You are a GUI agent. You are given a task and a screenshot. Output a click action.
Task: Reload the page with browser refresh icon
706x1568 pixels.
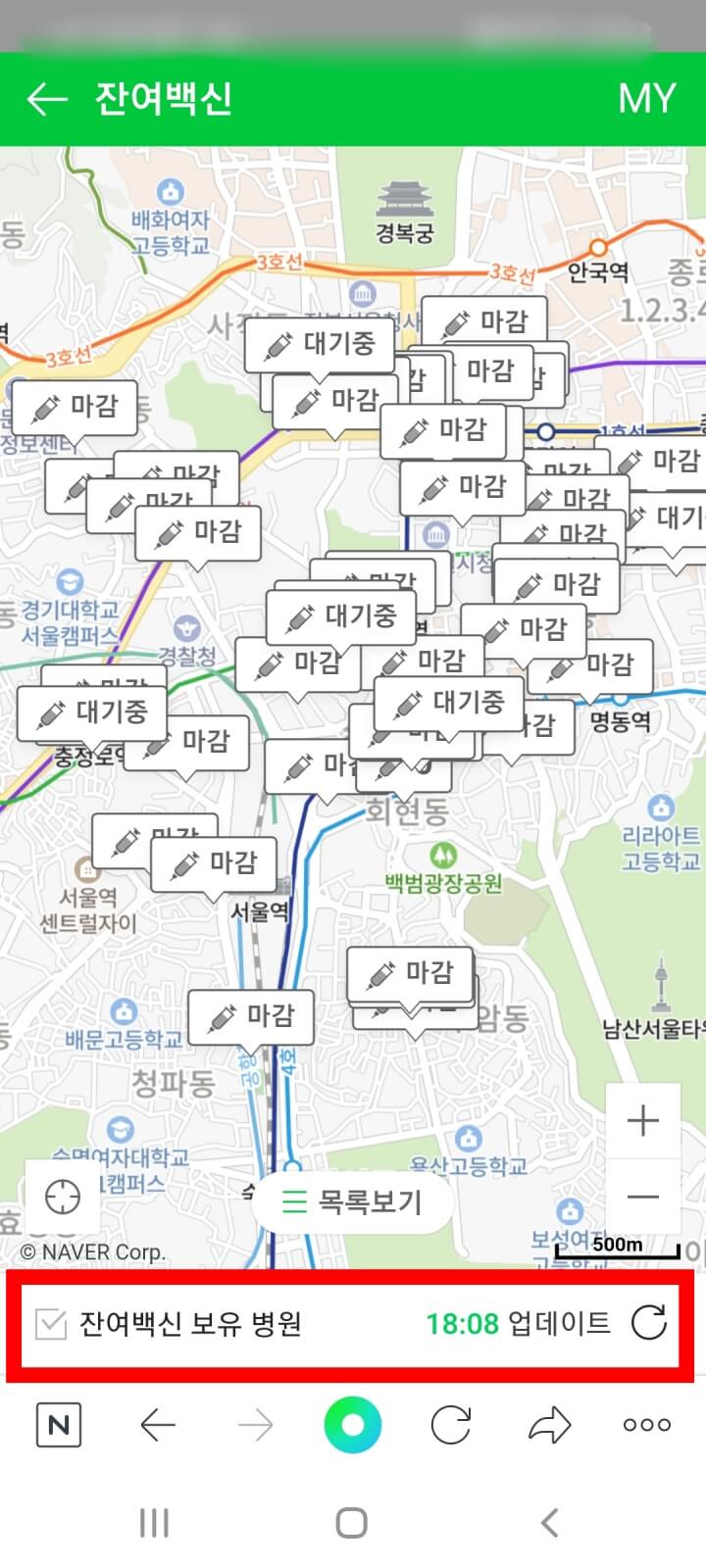coord(450,1426)
